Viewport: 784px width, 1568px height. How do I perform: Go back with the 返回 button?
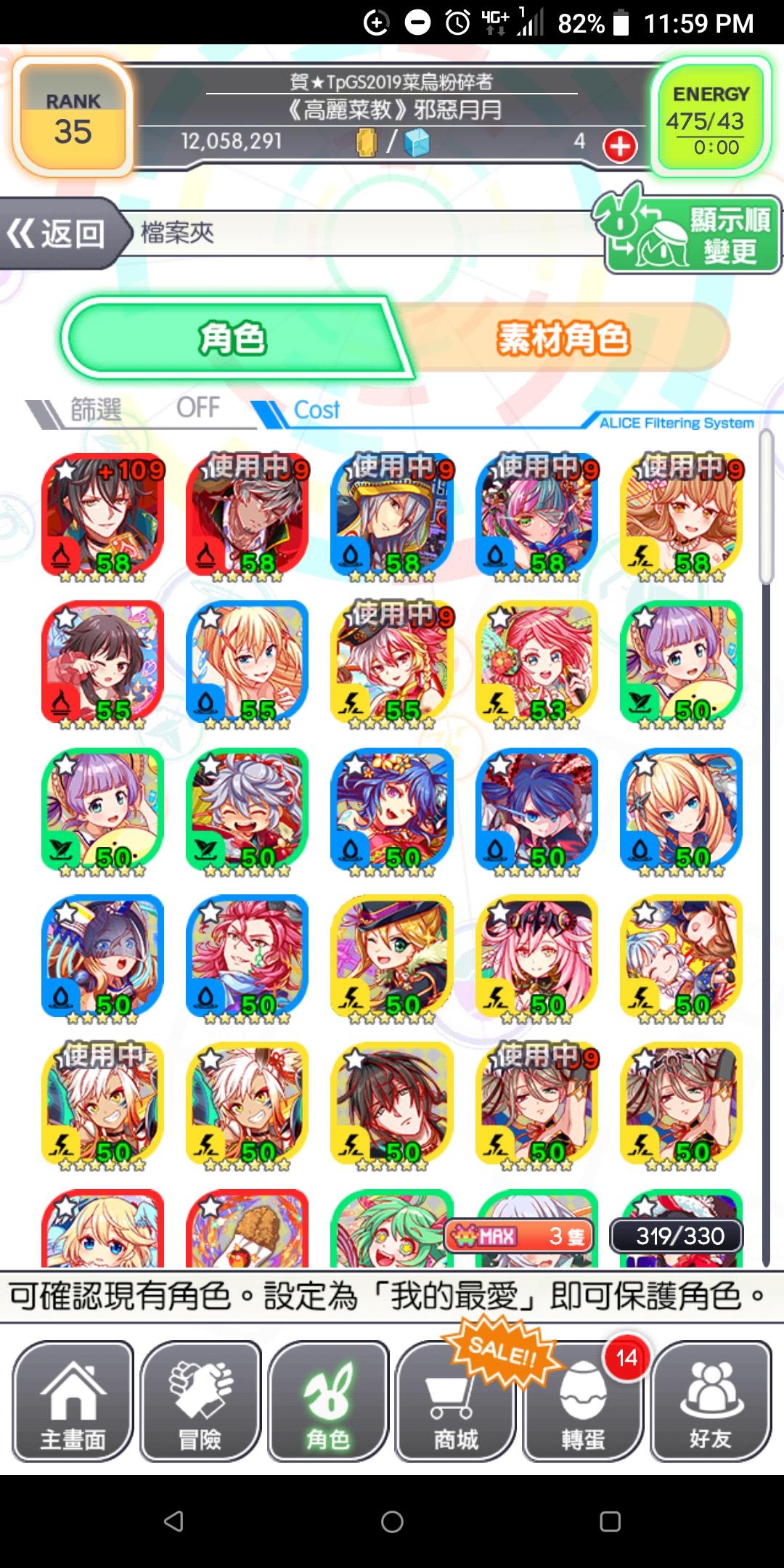60,234
